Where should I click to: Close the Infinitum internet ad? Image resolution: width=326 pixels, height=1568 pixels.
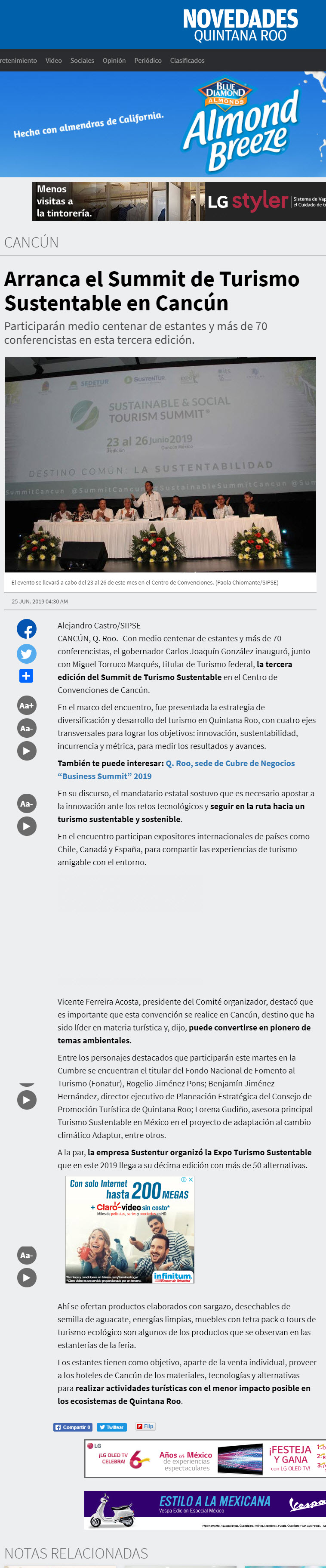(x=191, y=1180)
